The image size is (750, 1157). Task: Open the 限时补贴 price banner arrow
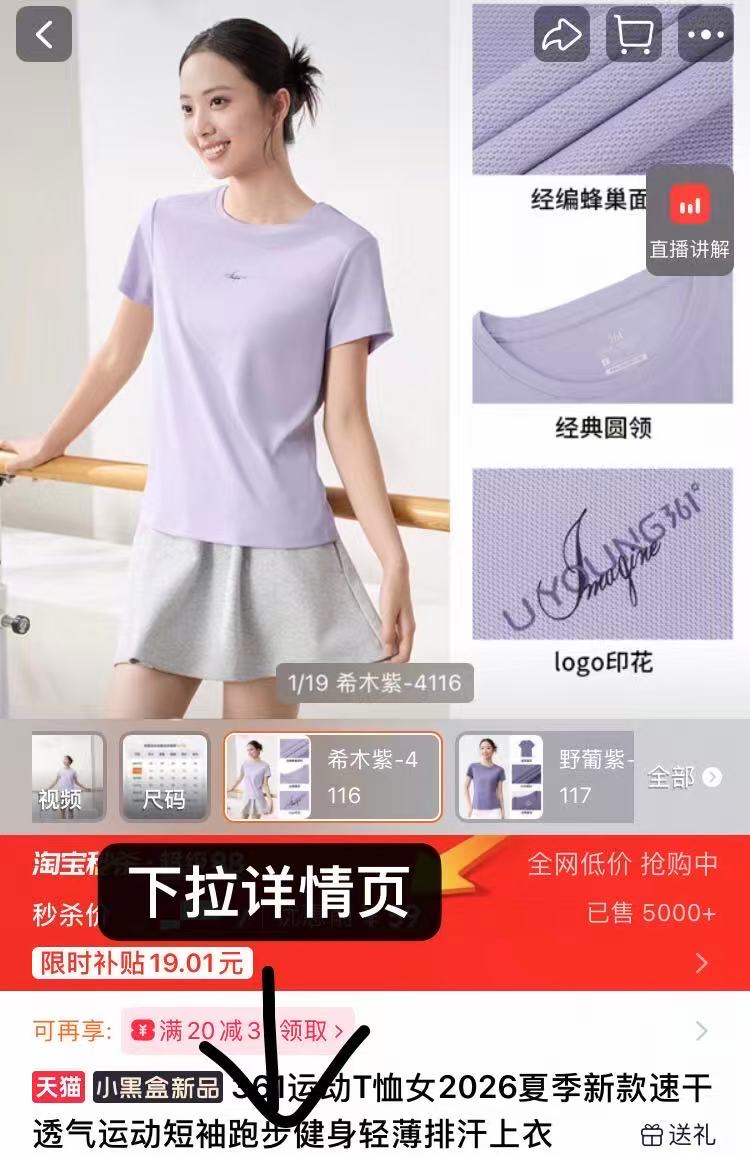pos(702,963)
